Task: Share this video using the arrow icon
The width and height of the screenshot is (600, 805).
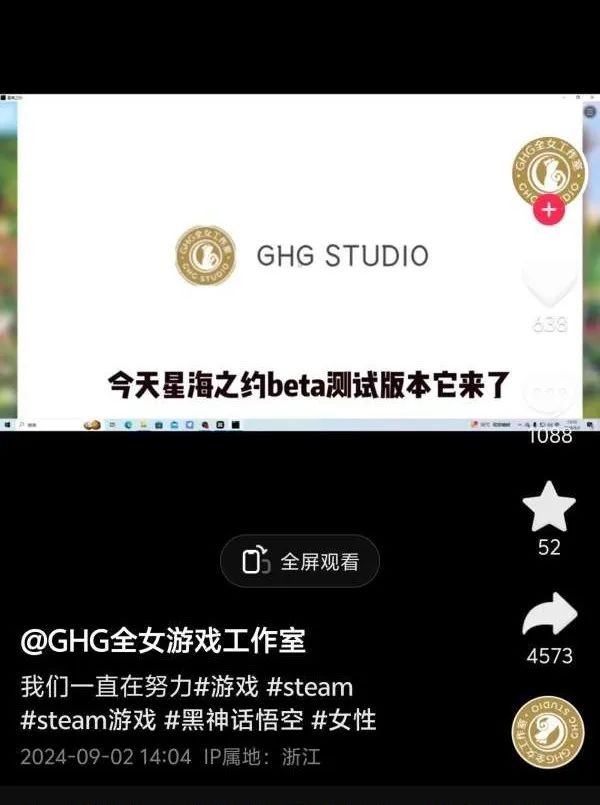Action: click(x=549, y=615)
